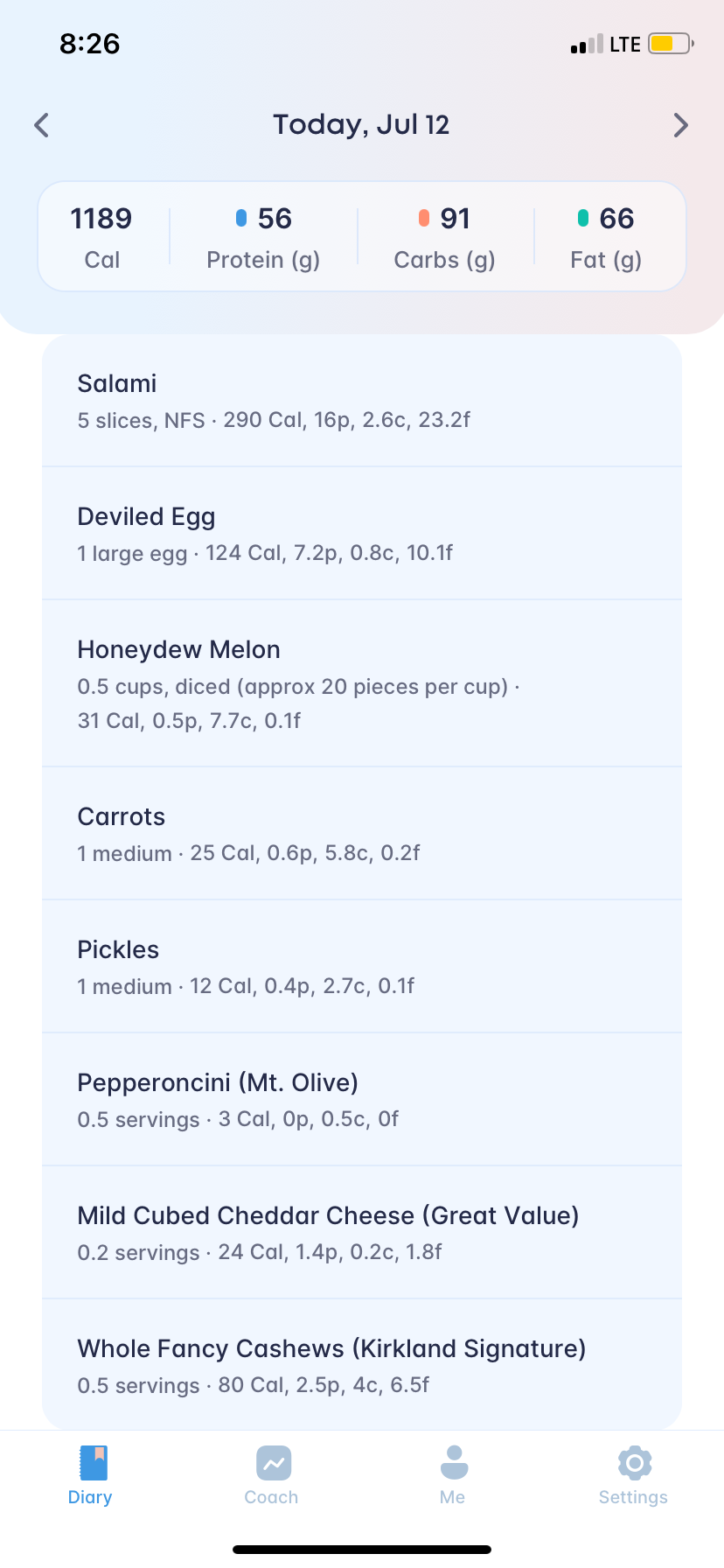Image resolution: width=724 pixels, height=1568 pixels.
Task: Advance to next day with right chevron
Action: click(680, 124)
